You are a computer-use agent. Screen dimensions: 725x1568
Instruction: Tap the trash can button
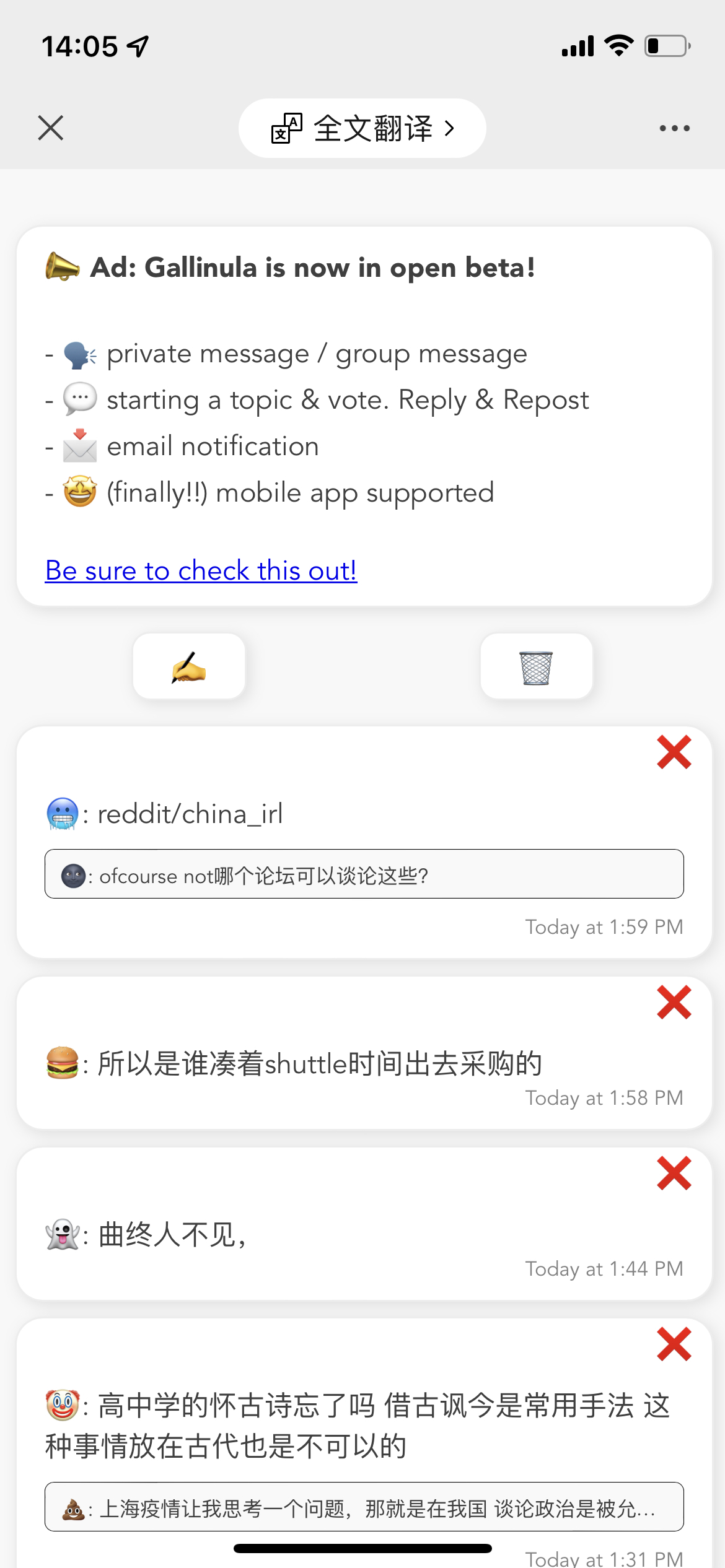click(536, 666)
